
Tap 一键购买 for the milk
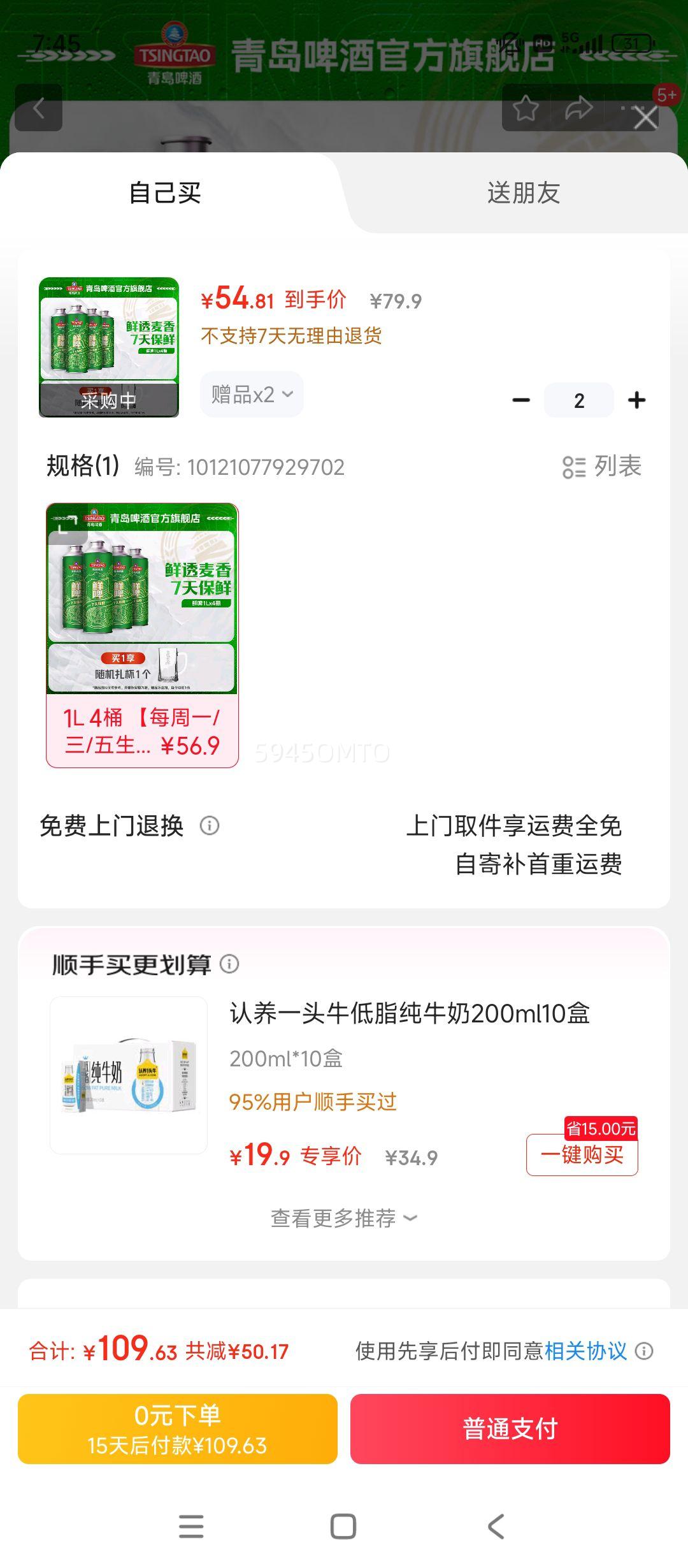(582, 1154)
